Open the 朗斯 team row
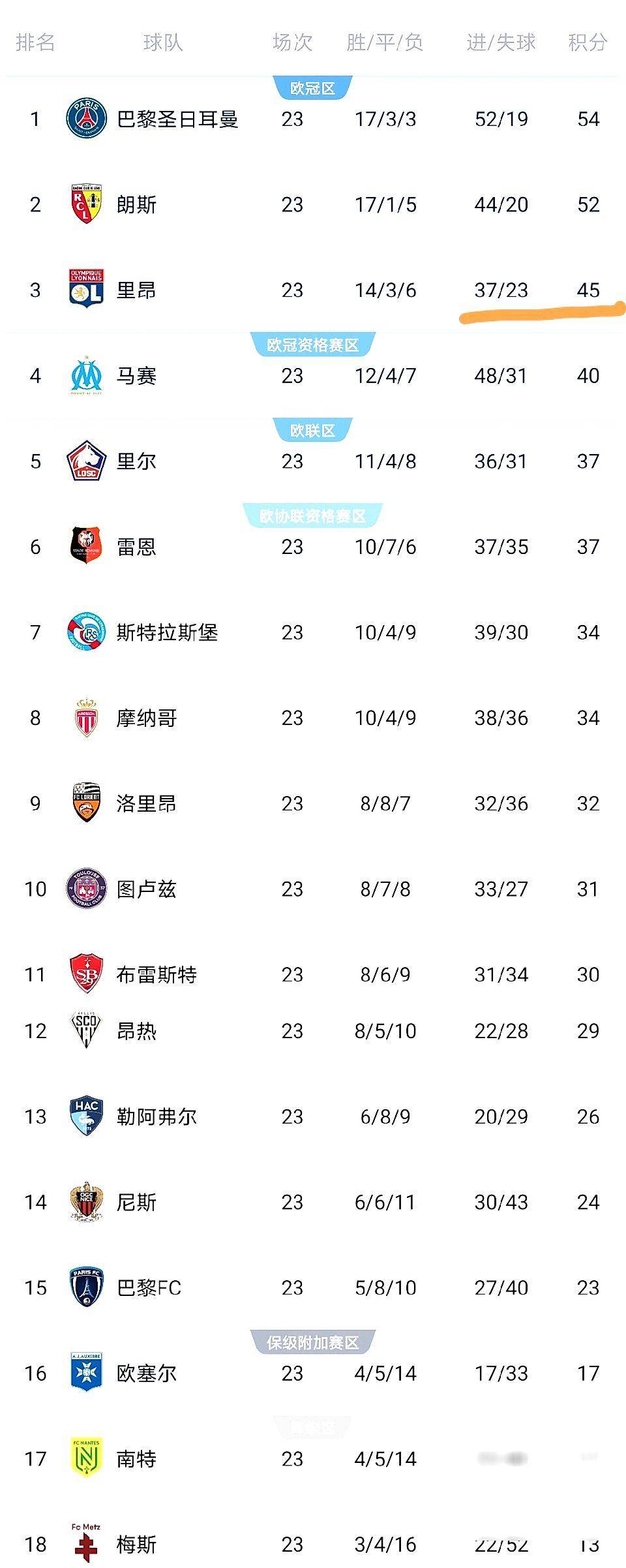This screenshot has height=1568, width=626. [x=137, y=205]
